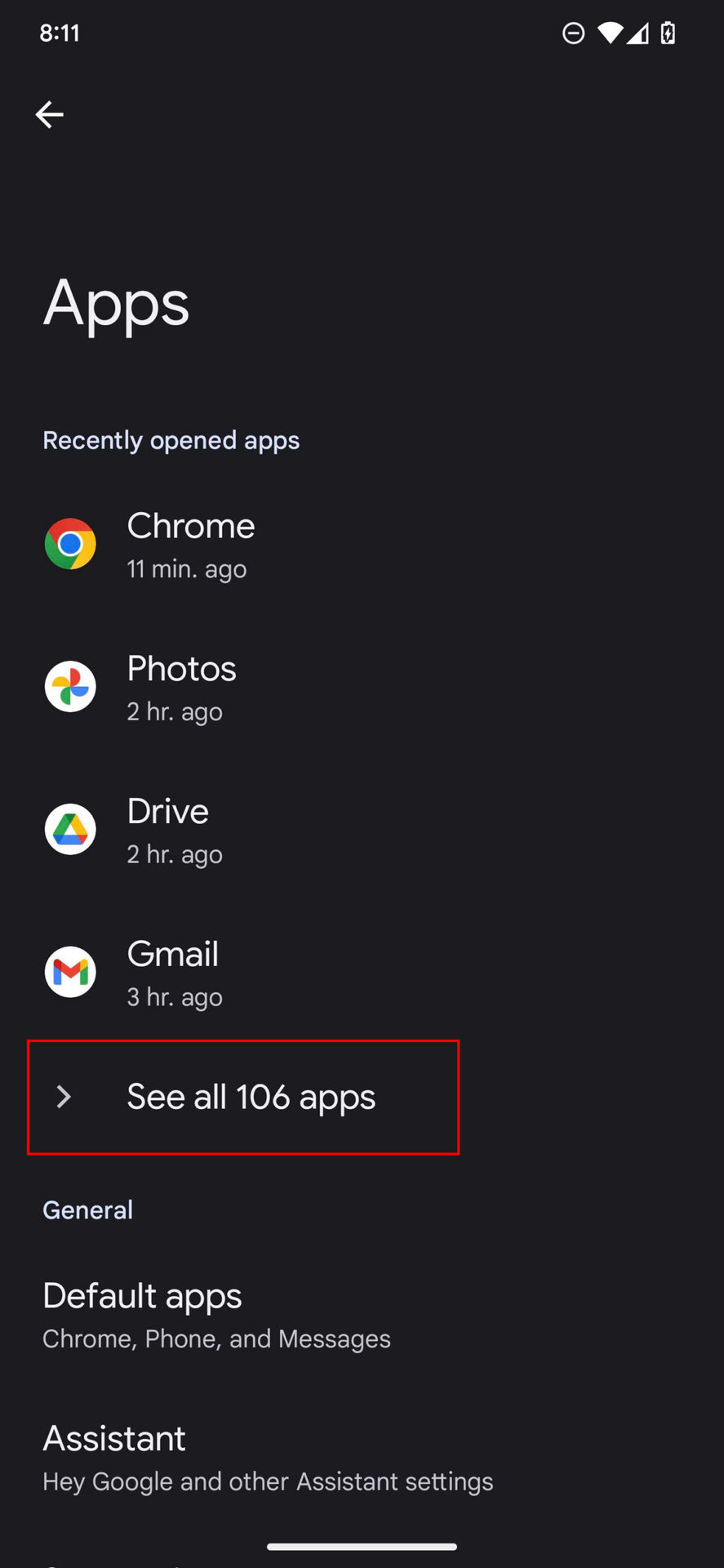This screenshot has height=1568, width=724.
Task: Open Photos app info
Action: tap(362, 688)
